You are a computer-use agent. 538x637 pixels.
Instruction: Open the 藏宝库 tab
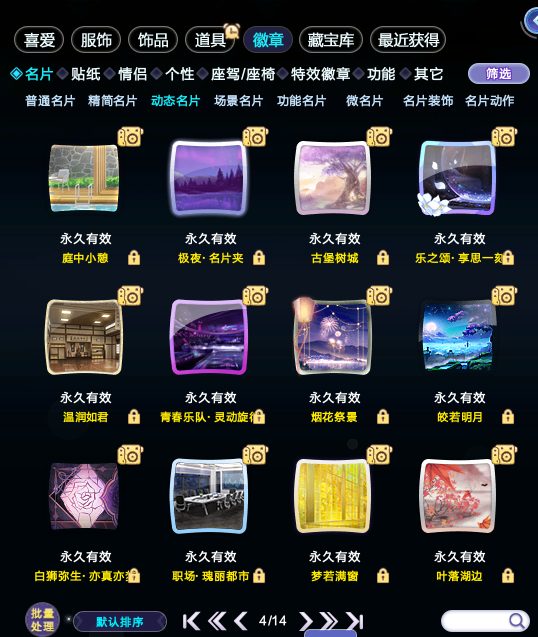tap(330, 40)
